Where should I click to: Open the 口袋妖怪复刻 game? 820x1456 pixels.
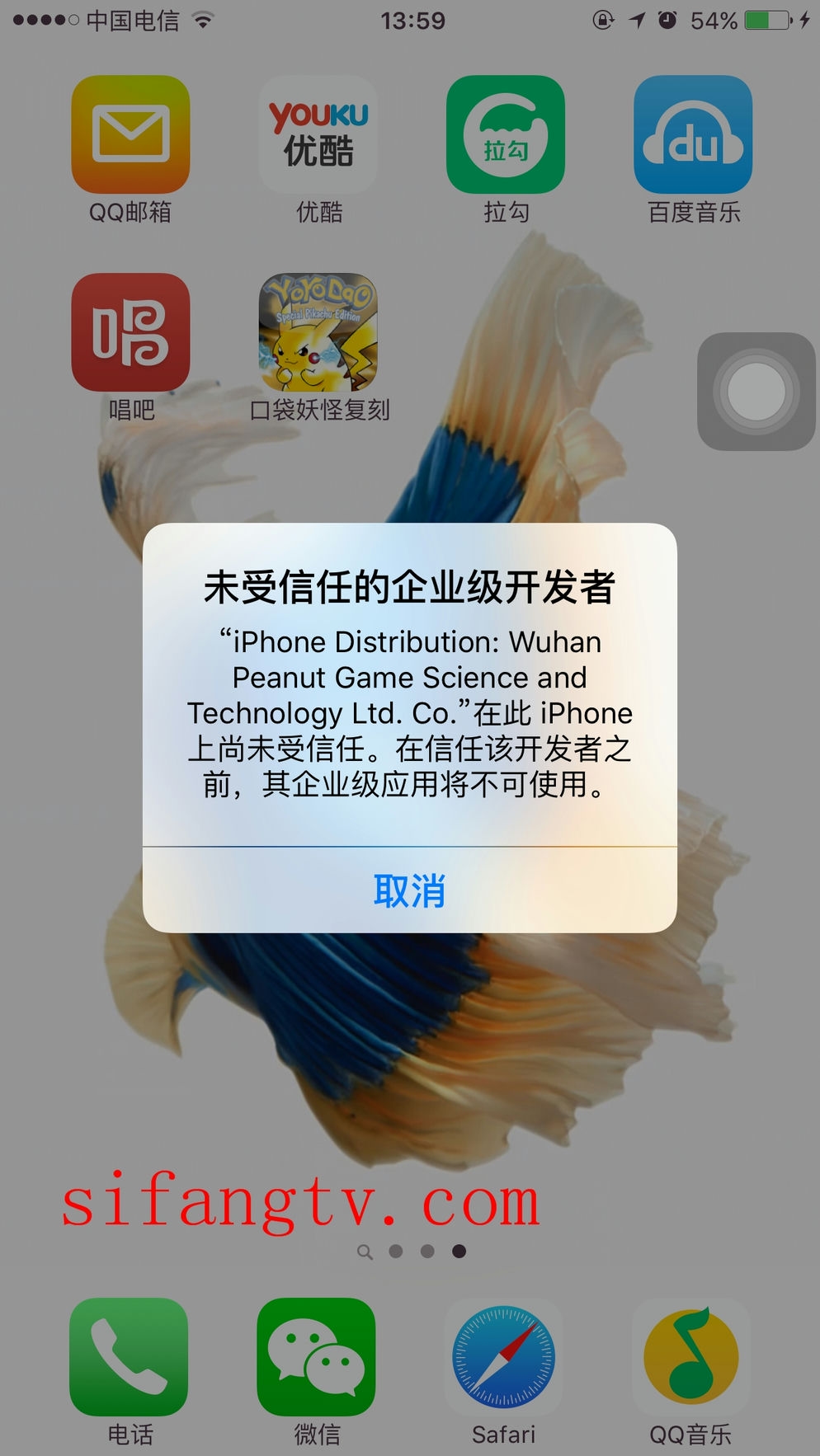318,332
